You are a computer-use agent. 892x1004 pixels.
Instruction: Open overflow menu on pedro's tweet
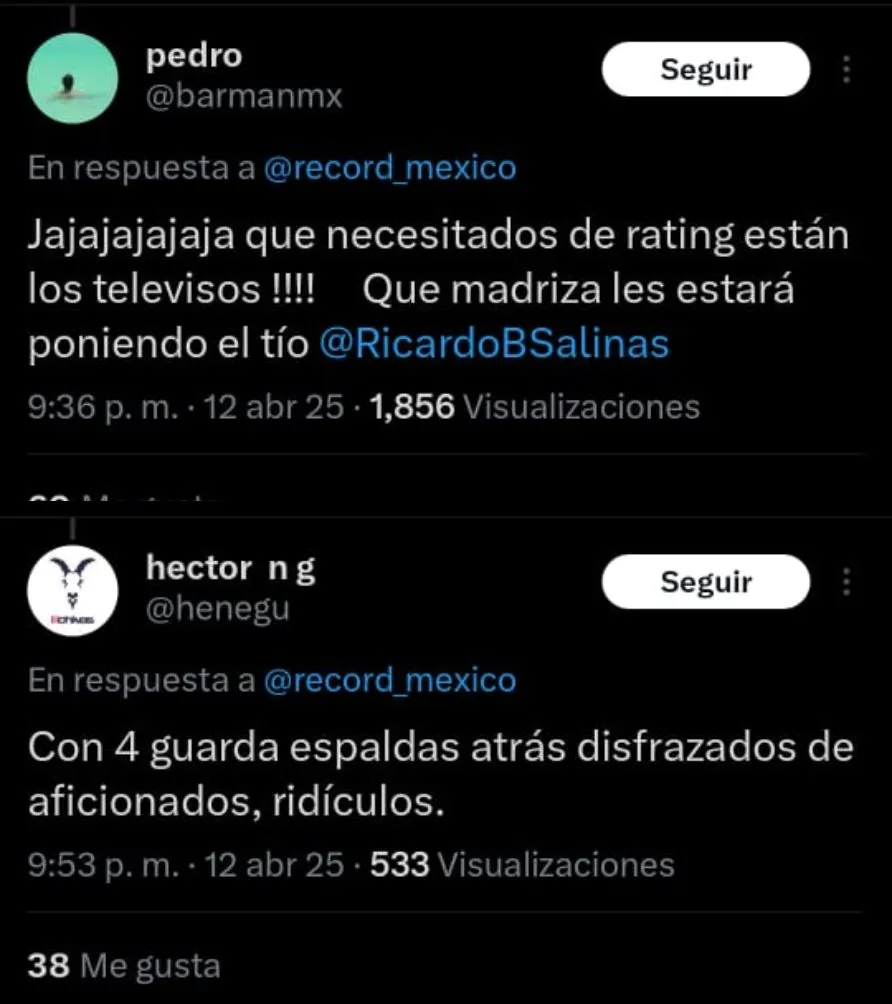coord(847,70)
